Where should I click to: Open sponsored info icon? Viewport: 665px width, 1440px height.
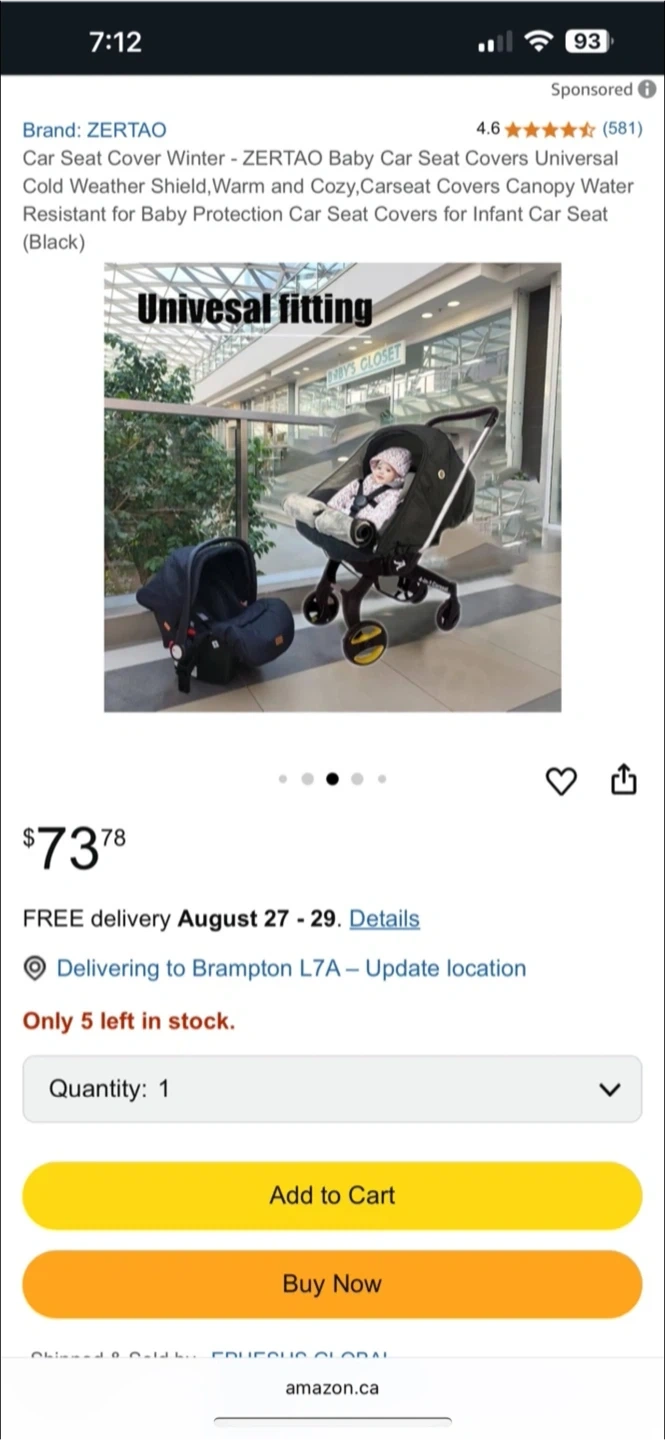[647, 89]
